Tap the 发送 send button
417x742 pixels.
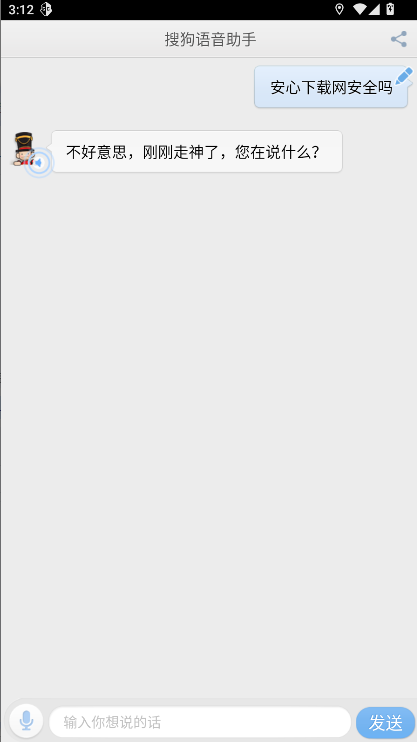[x=385, y=723]
